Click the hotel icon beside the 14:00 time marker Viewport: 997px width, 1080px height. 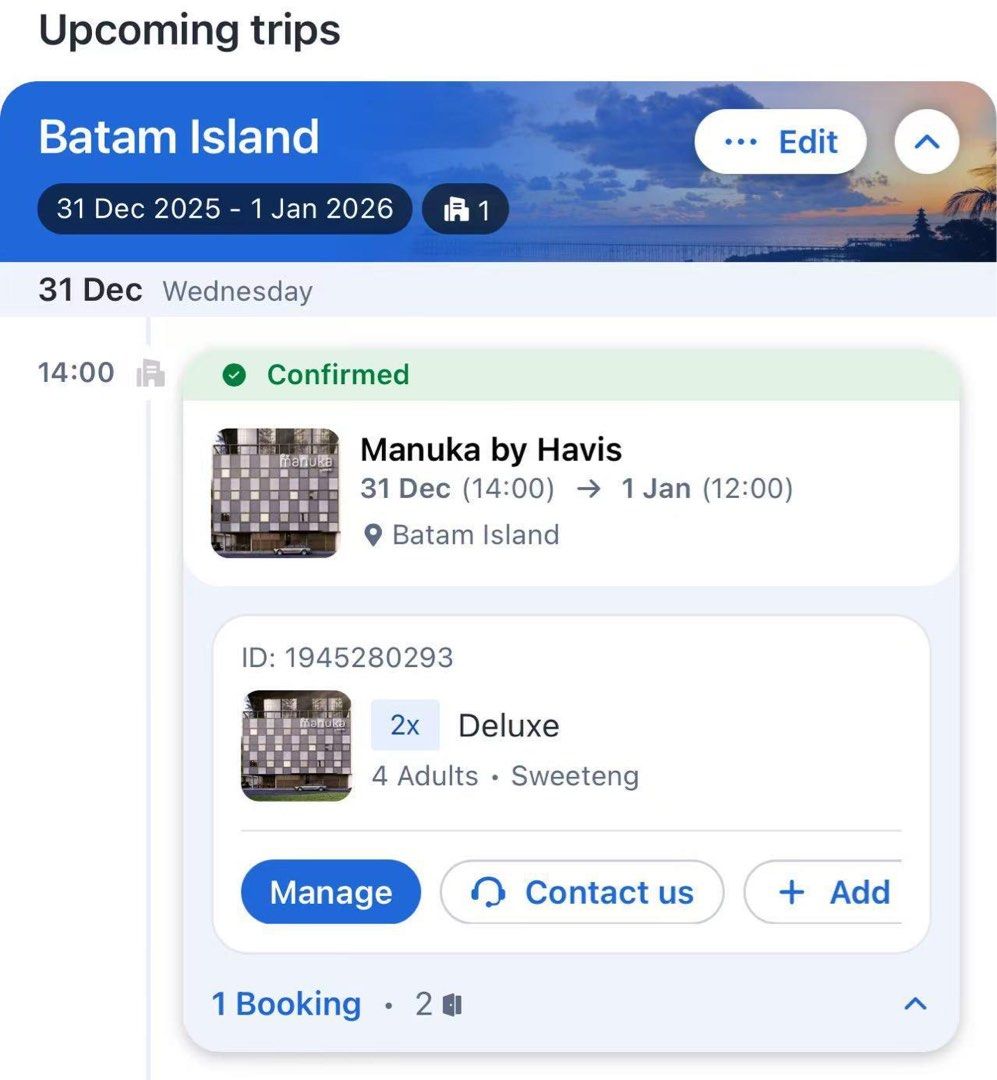coord(151,372)
